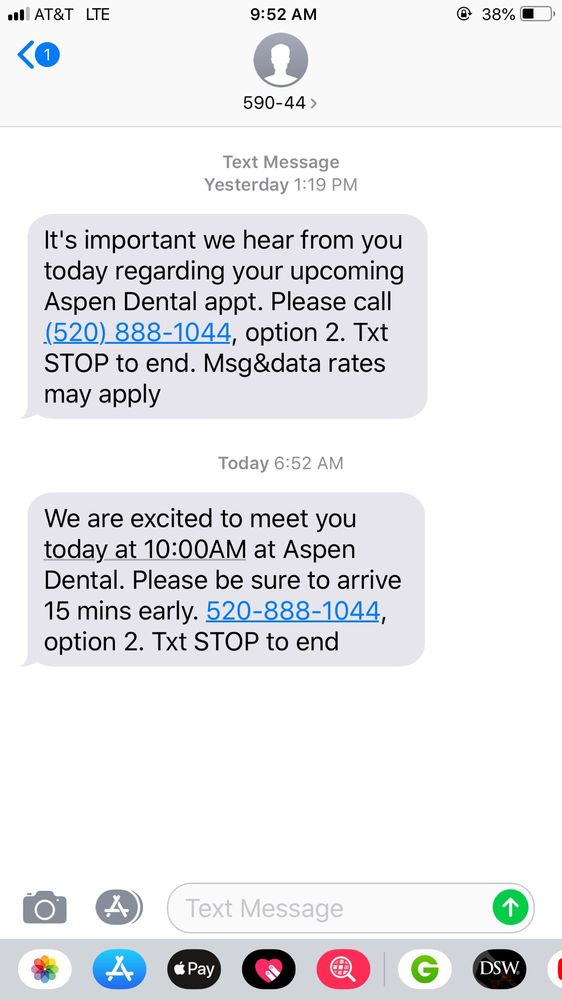The height and width of the screenshot is (1000, 562).
Task: Open the DSW app in the strip
Action: [499, 969]
